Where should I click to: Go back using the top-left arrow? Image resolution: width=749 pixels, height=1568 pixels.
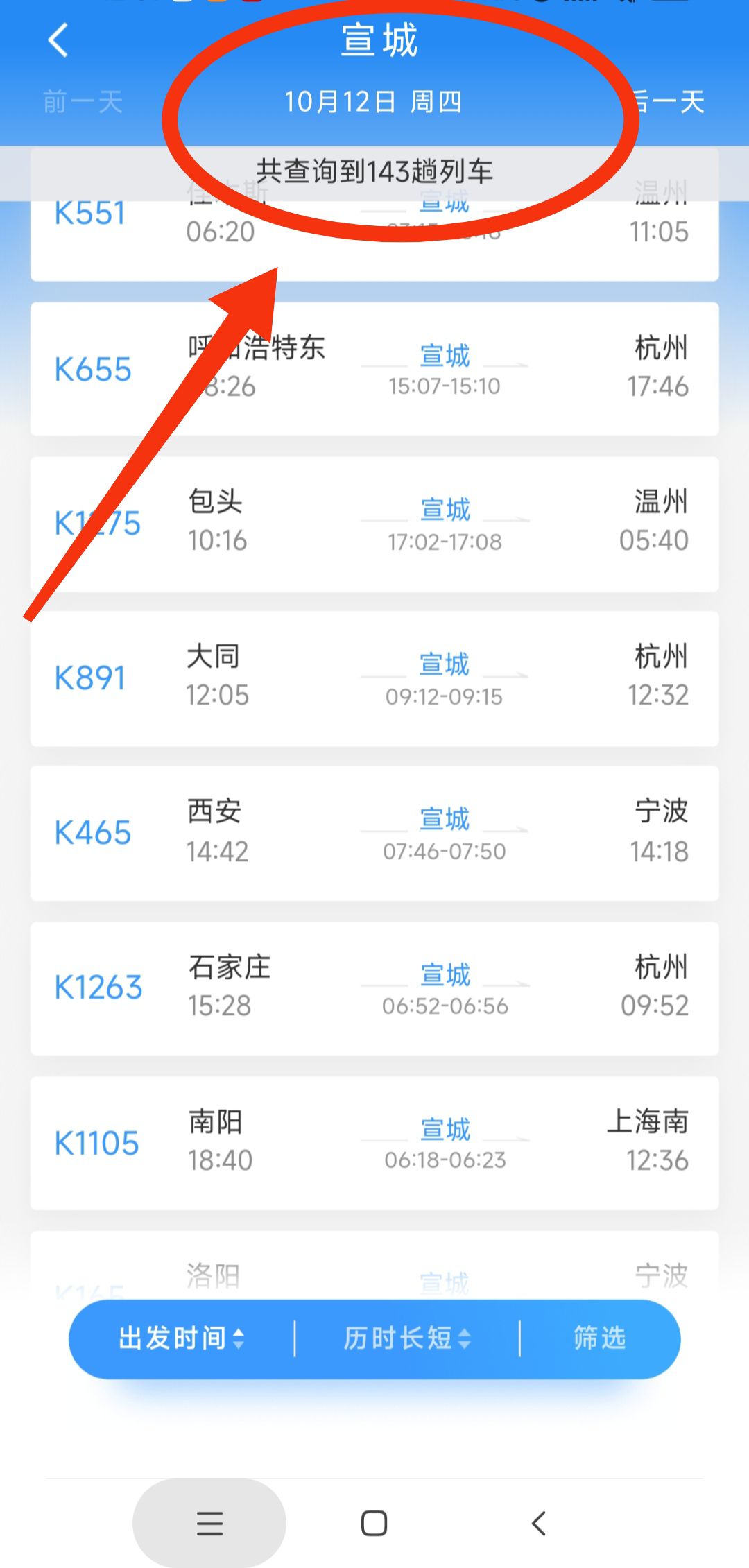tap(58, 40)
